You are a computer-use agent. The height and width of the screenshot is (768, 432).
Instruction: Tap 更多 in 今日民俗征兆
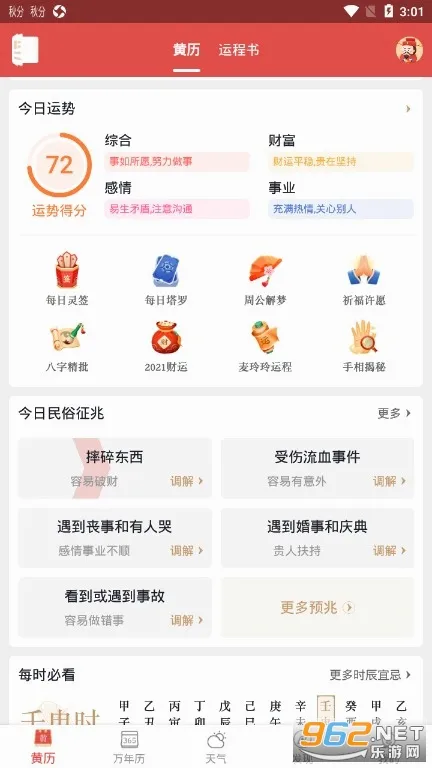(394, 413)
